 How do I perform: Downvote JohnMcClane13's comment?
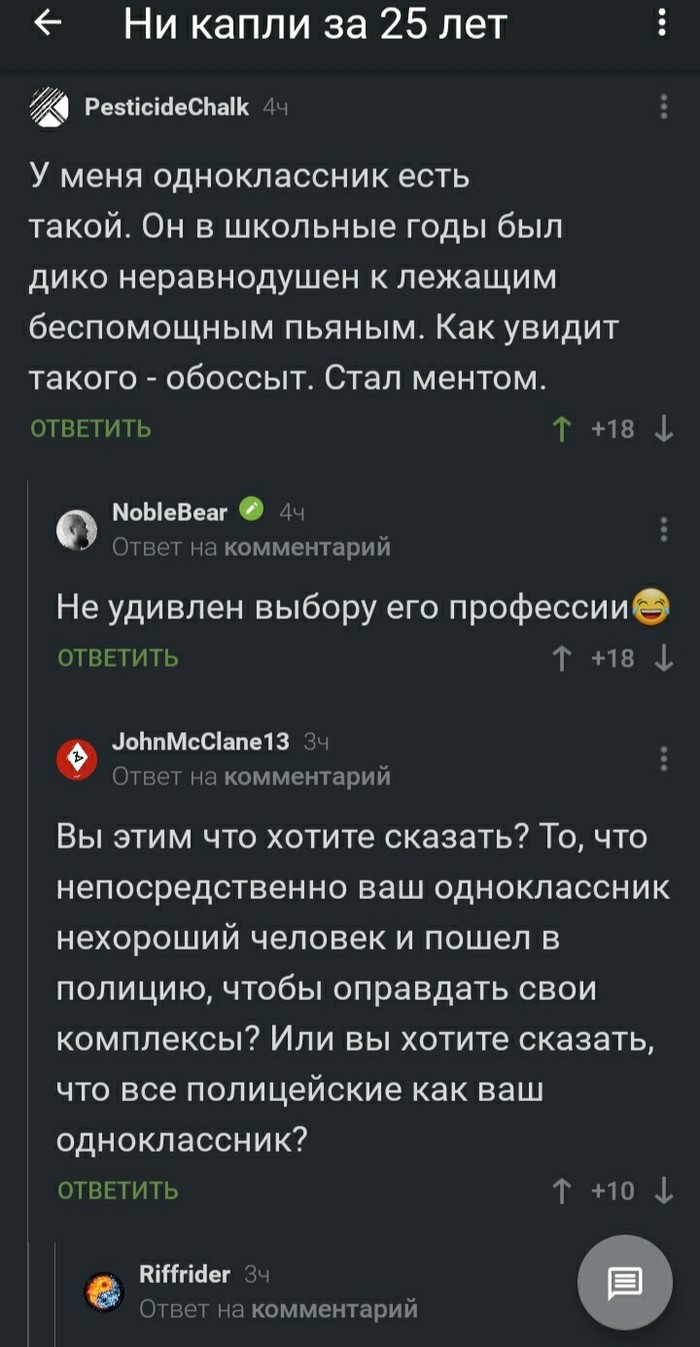tap(664, 1190)
